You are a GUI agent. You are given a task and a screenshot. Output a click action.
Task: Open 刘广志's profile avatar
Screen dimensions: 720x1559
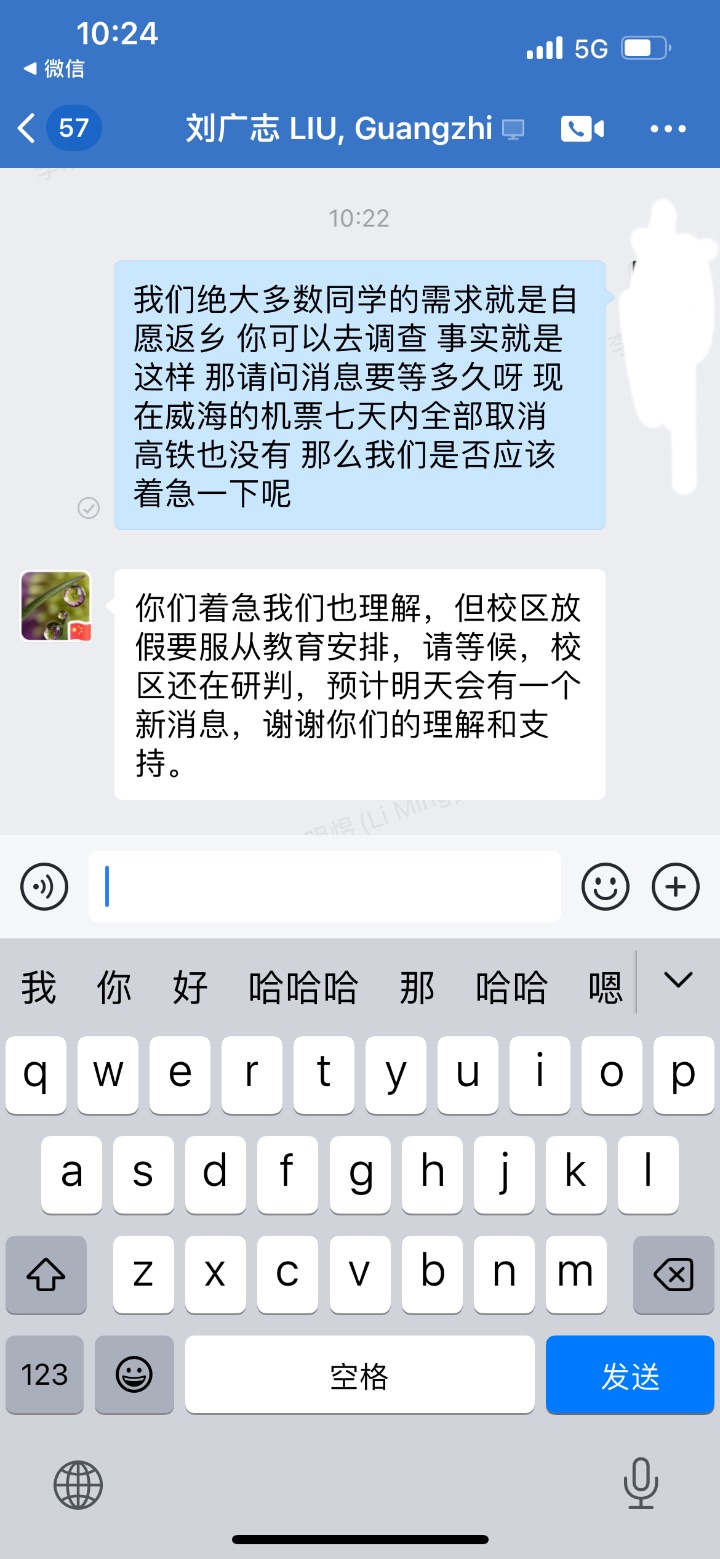click(x=56, y=606)
